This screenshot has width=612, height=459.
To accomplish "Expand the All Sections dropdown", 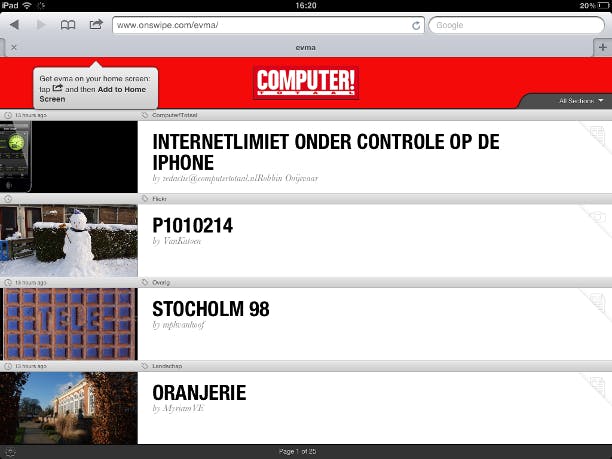I will 580,101.
